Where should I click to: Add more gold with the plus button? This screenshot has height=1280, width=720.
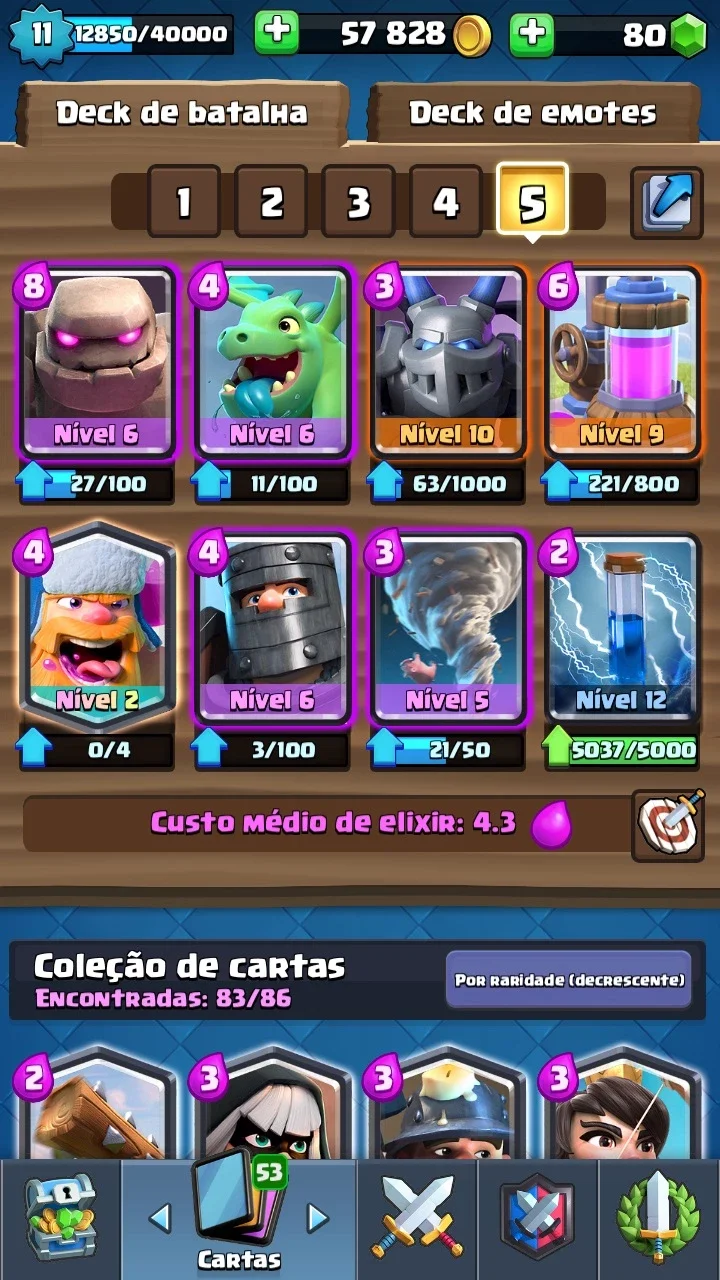pos(277,33)
